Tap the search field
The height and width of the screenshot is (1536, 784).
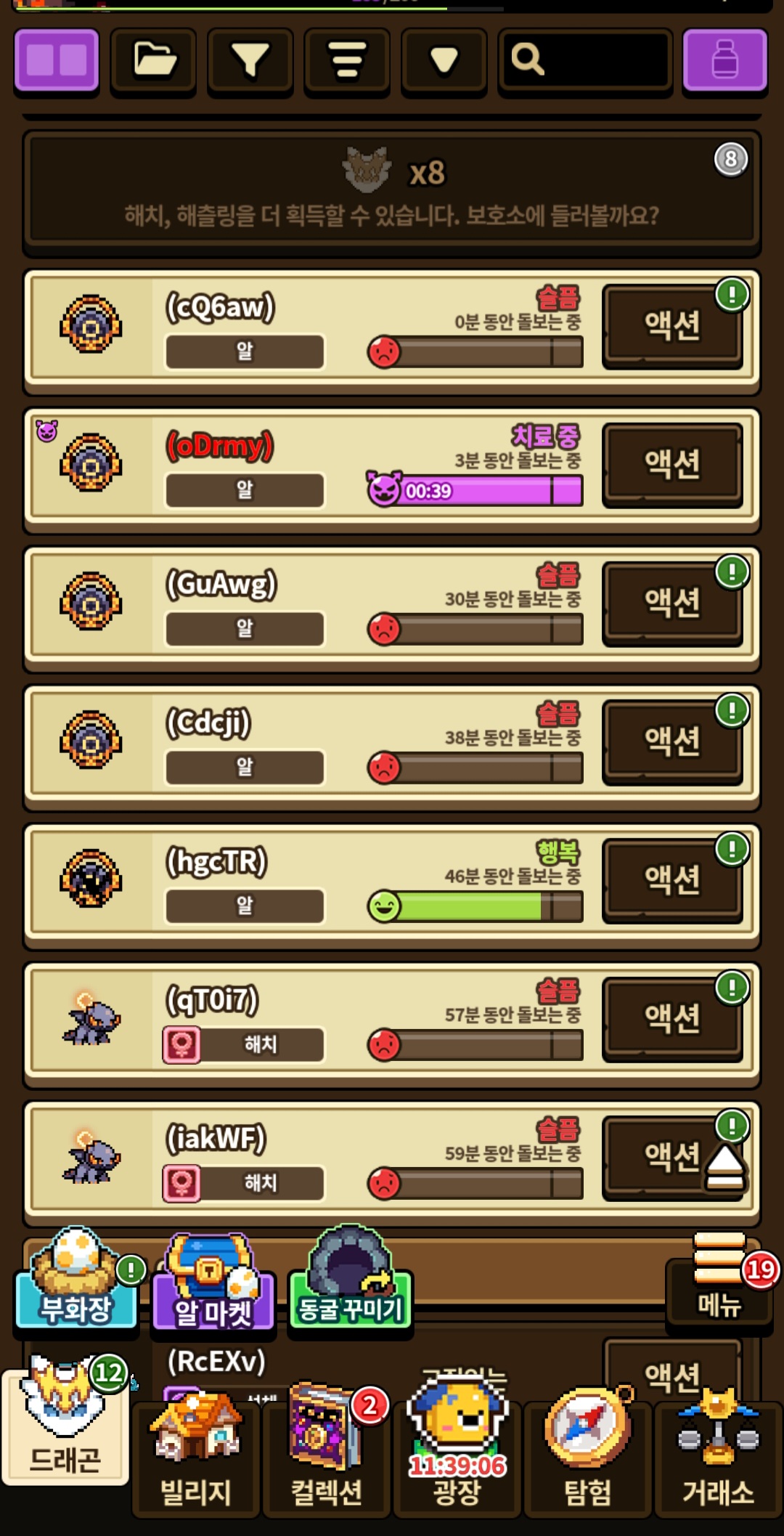click(x=585, y=61)
